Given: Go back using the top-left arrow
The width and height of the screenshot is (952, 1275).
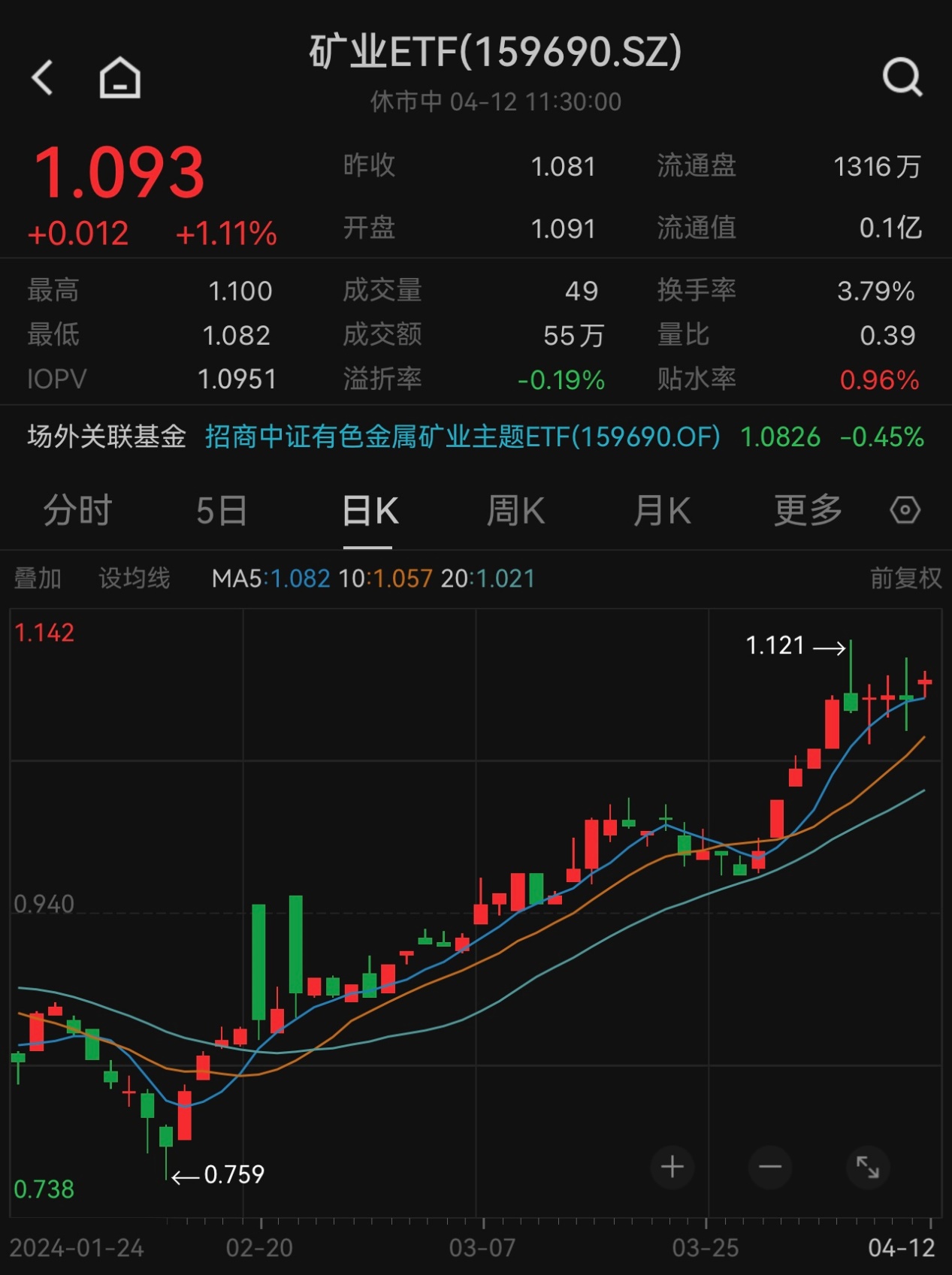Looking at the screenshot, I should click(x=43, y=77).
